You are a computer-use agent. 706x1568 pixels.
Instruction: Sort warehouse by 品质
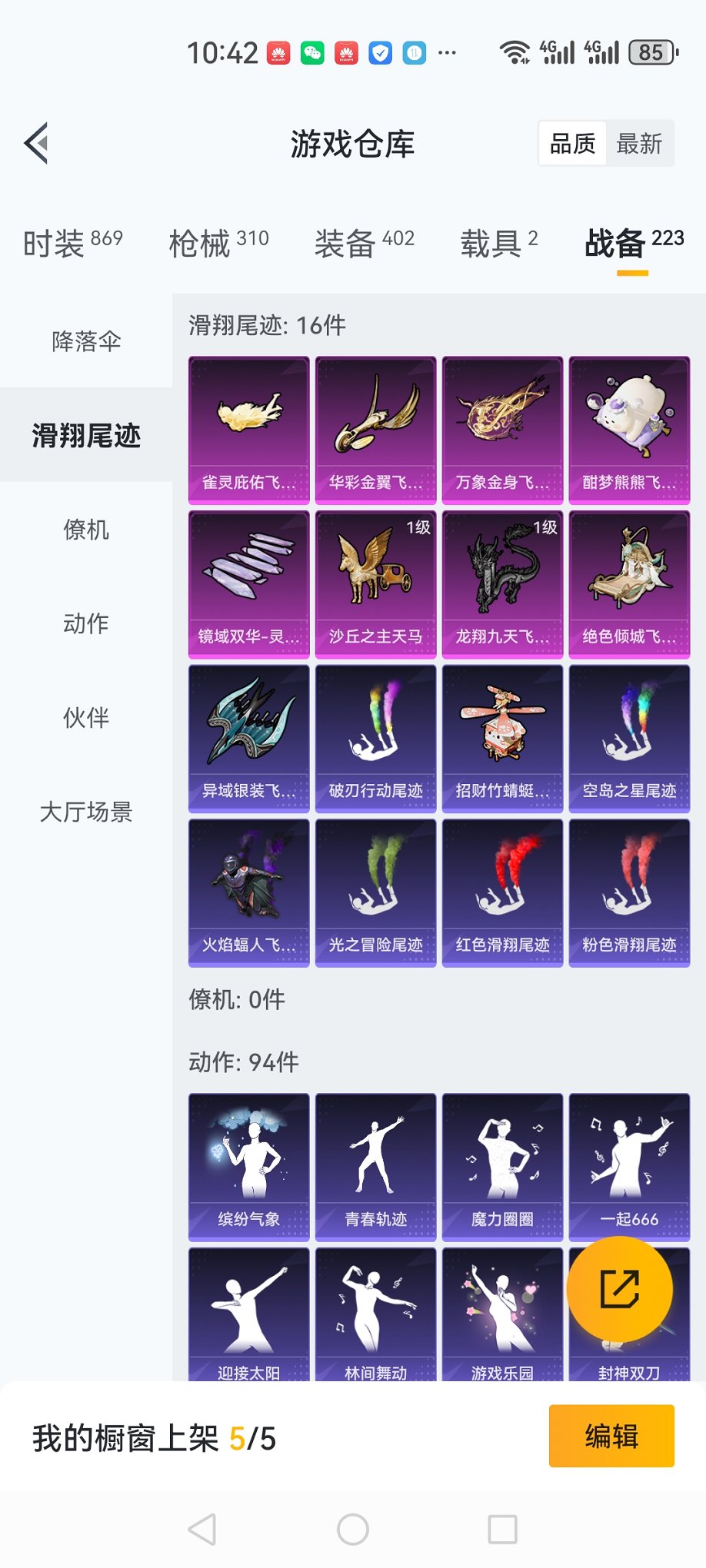[x=572, y=143]
